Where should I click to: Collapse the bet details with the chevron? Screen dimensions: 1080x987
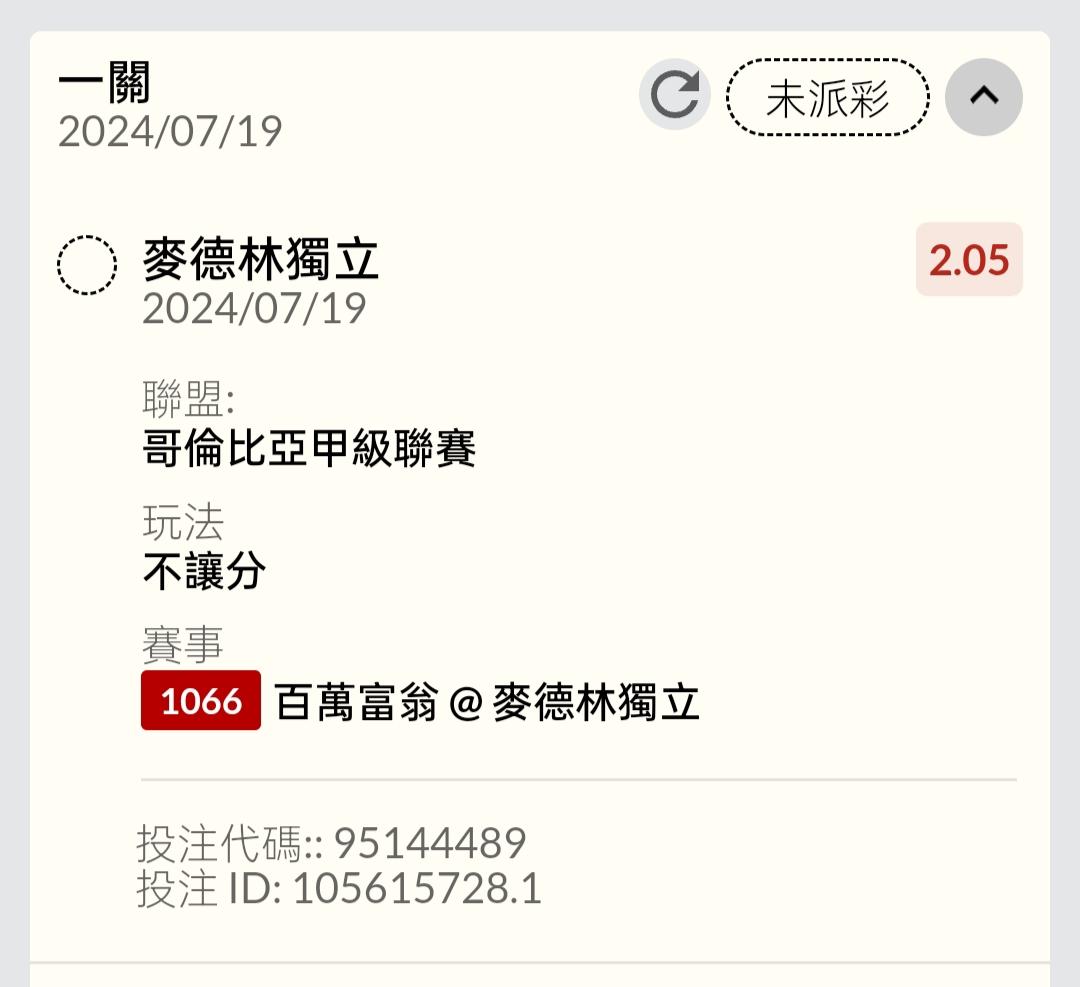point(984,96)
